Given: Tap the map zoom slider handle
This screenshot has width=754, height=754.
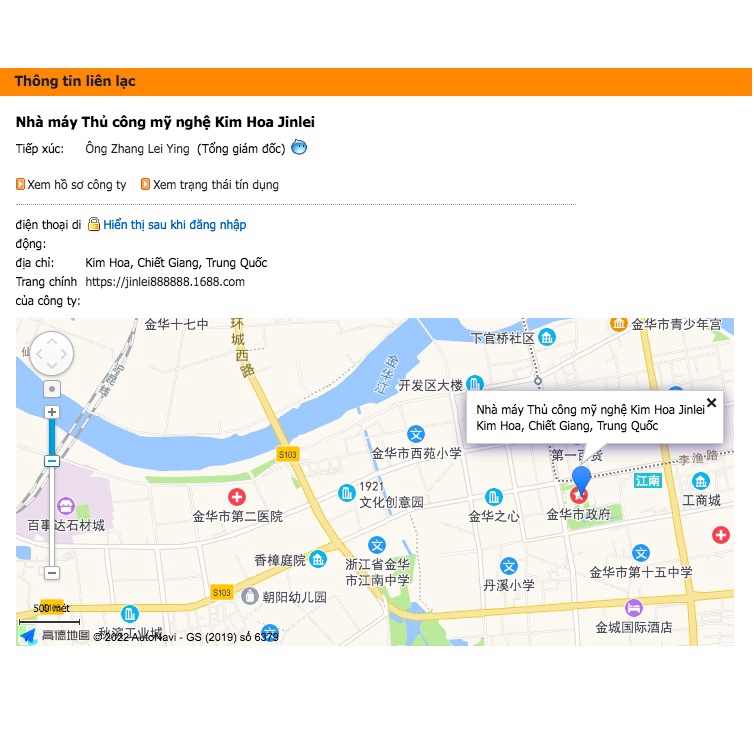Looking at the screenshot, I should point(52,461).
